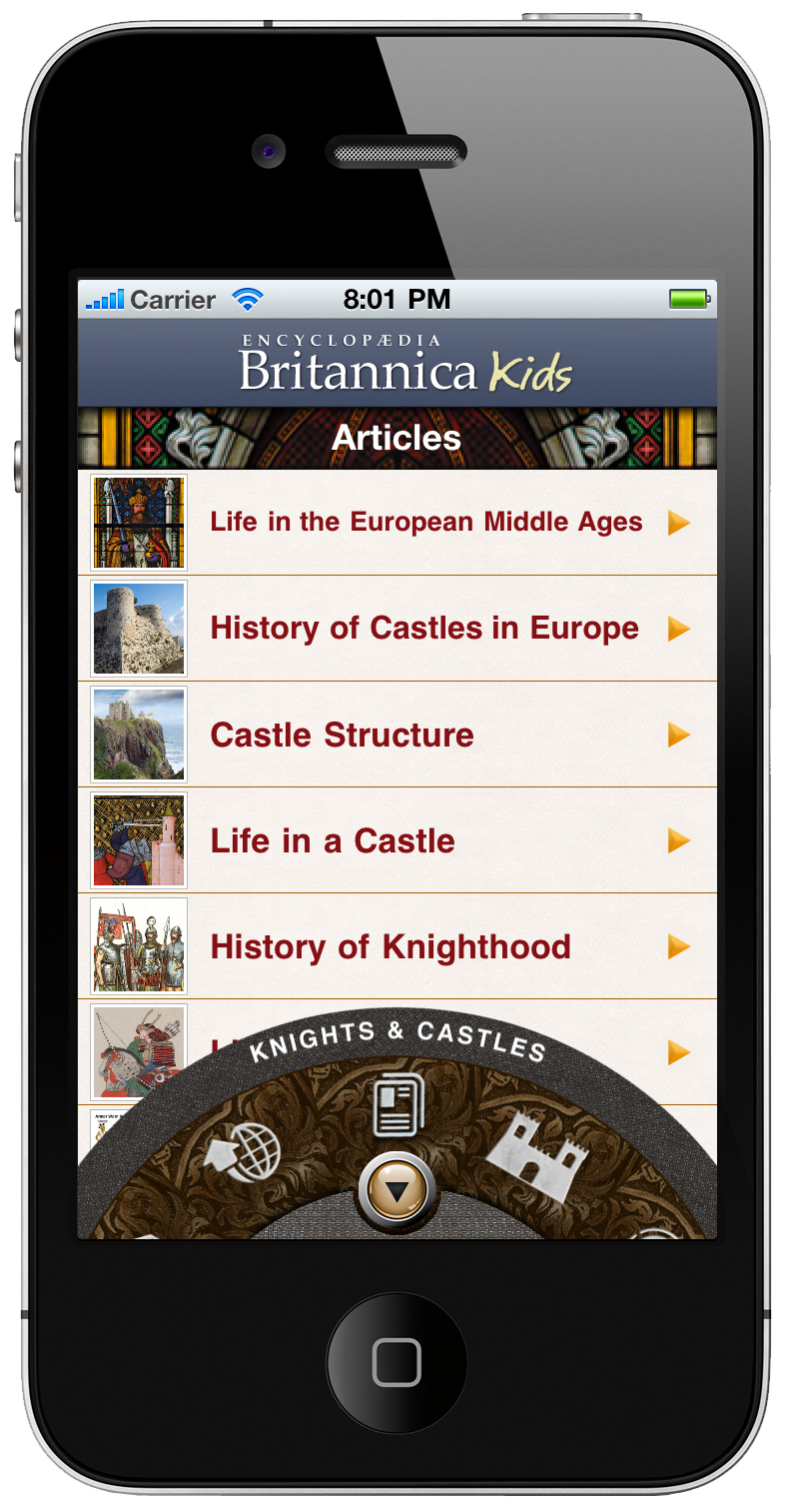791x1512 pixels.
Task: Collapse the wheel with the down-arrow button
Action: click(397, 1191)
